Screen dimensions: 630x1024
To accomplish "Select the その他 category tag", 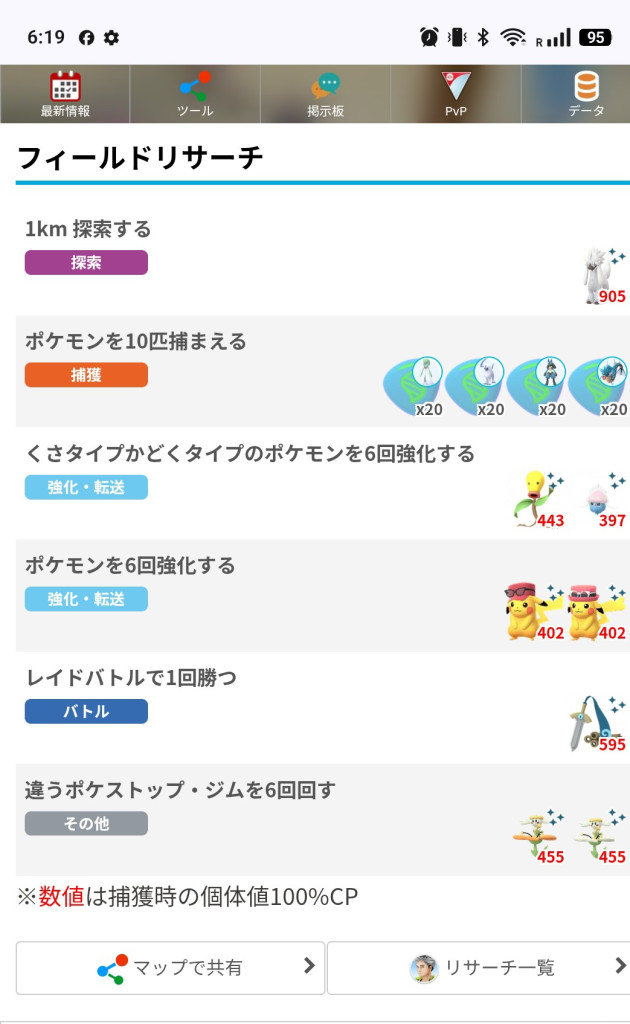I will pos(86,824).
